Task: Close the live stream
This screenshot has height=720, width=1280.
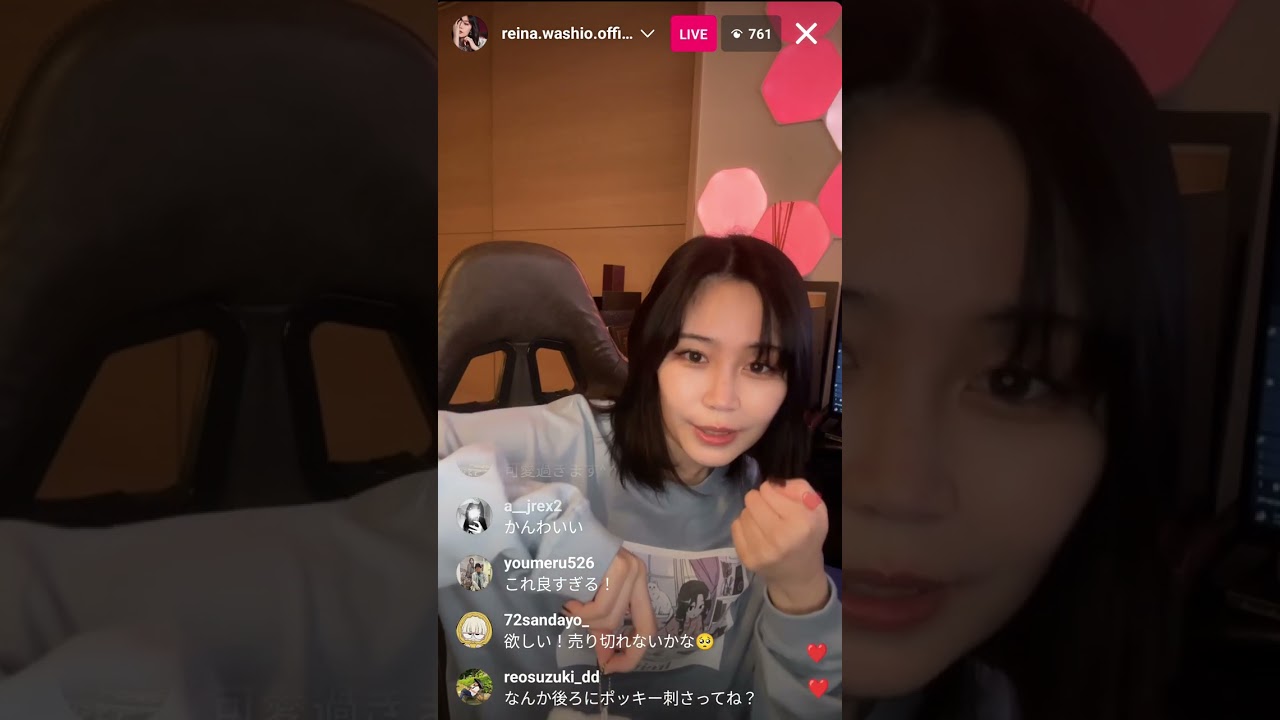Action: click(x=806, y=34)
